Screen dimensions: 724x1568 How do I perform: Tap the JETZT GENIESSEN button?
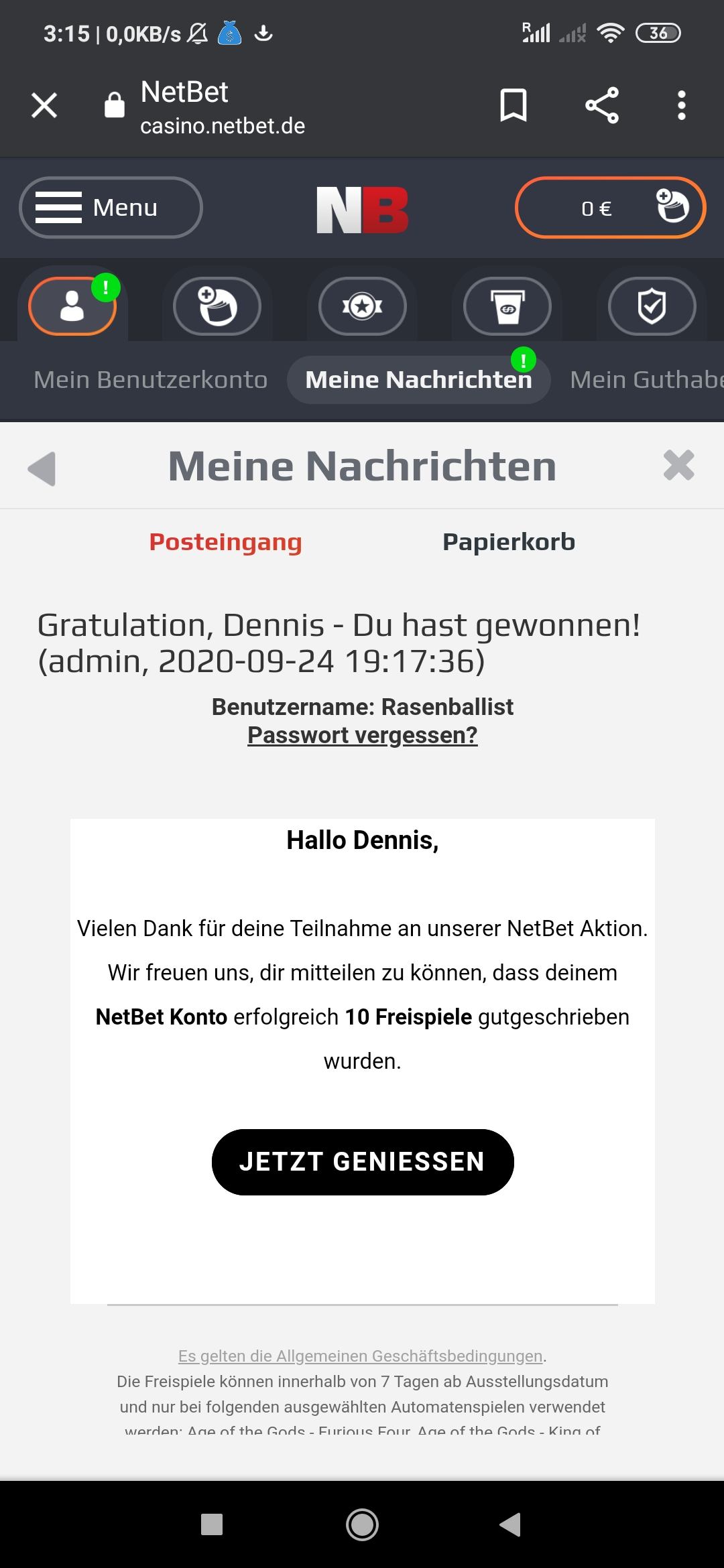(362, 1162)
